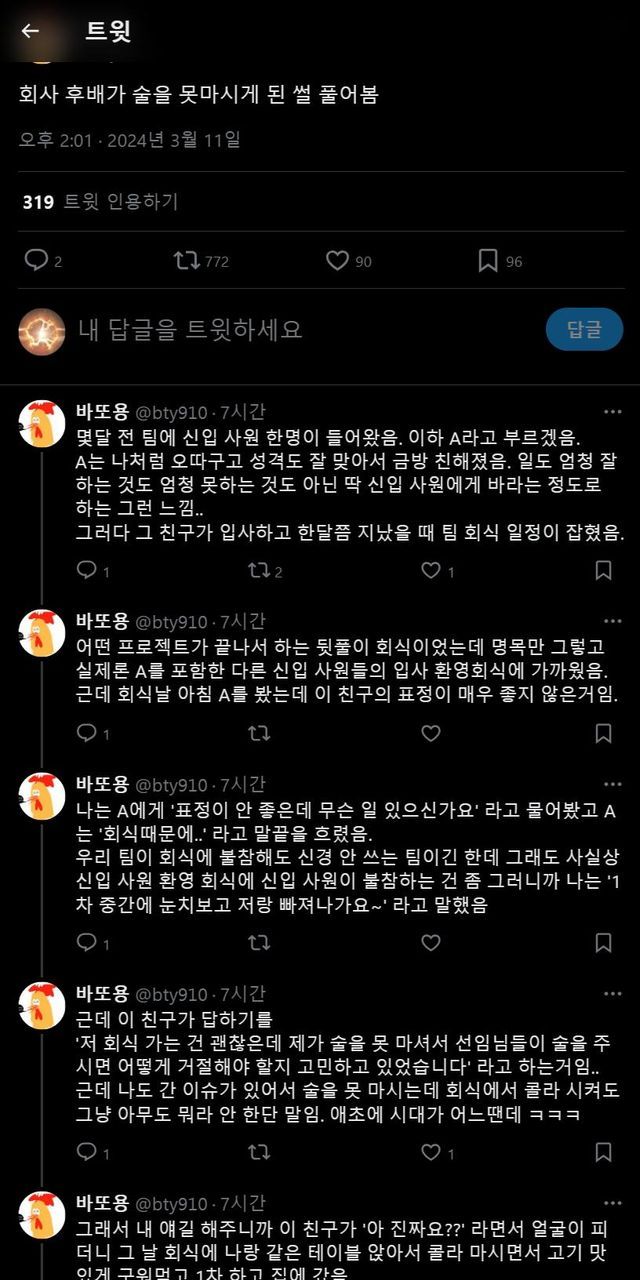Retweet the '몇달 전 팀에 신입 사원' tweet
This screenshot has height=1280, width=640.
pos(259,570)
